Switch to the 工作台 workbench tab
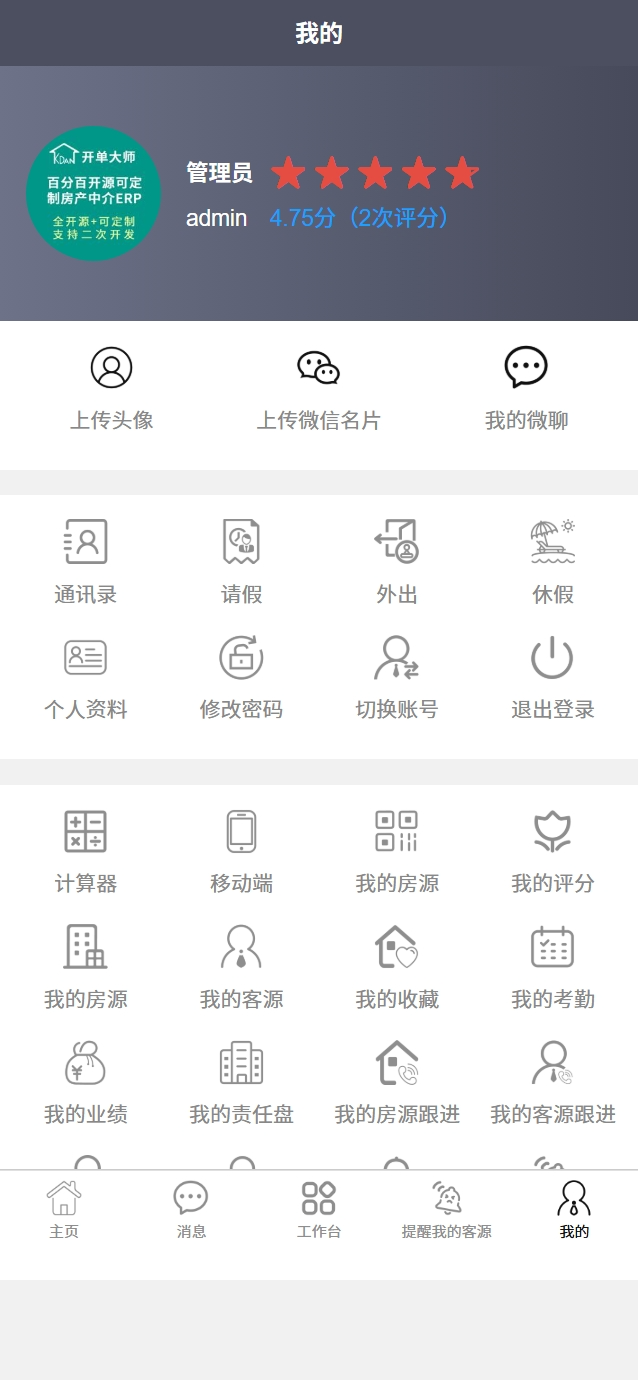This screenshot has width=638, height=1380. [x=319, y=1210]
